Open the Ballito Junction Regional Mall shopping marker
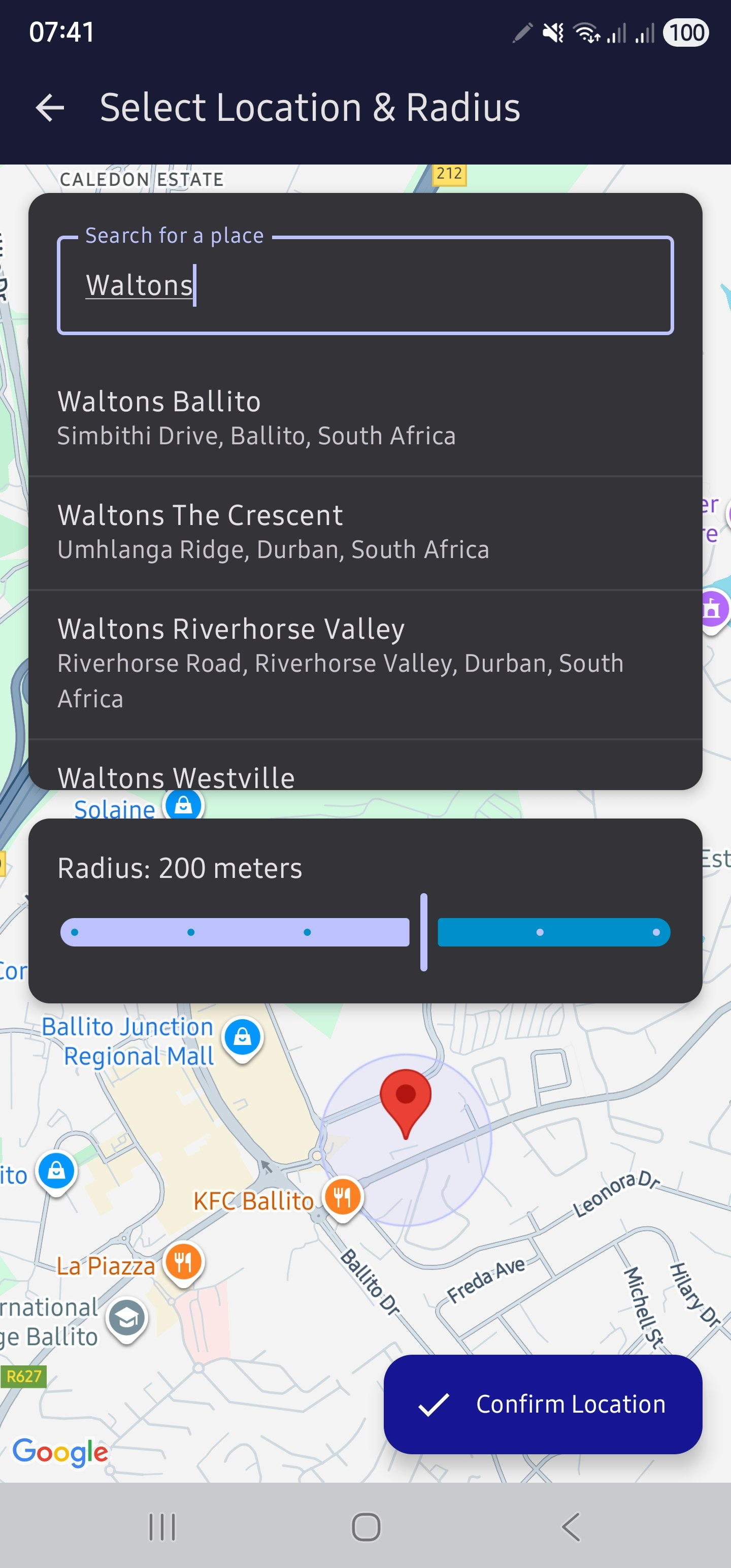The width and height of the screenshot is (731, 1568). pyautogui.click(x=242, y=1036)
